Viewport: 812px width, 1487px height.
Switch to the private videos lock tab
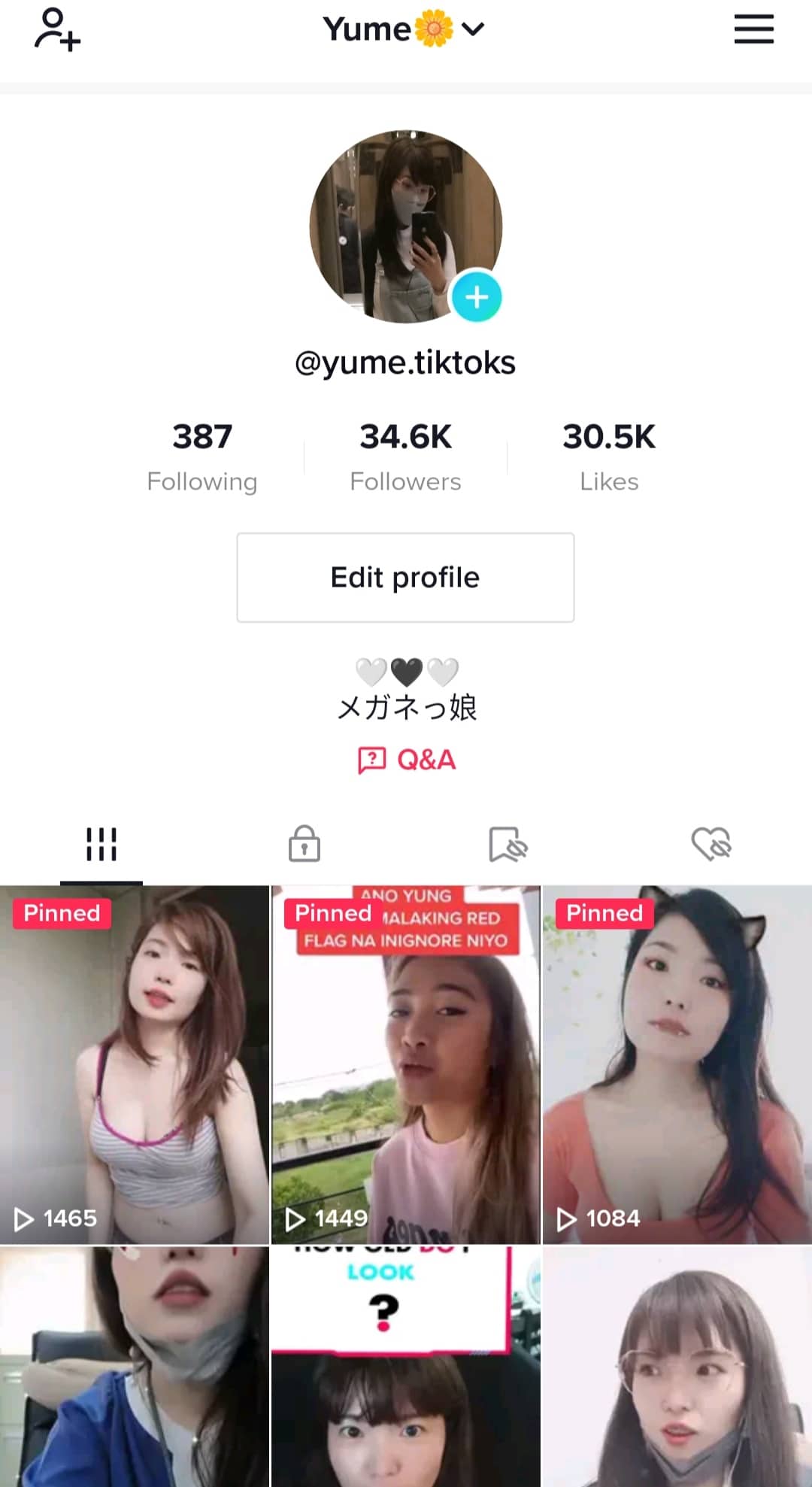[304, 844]
